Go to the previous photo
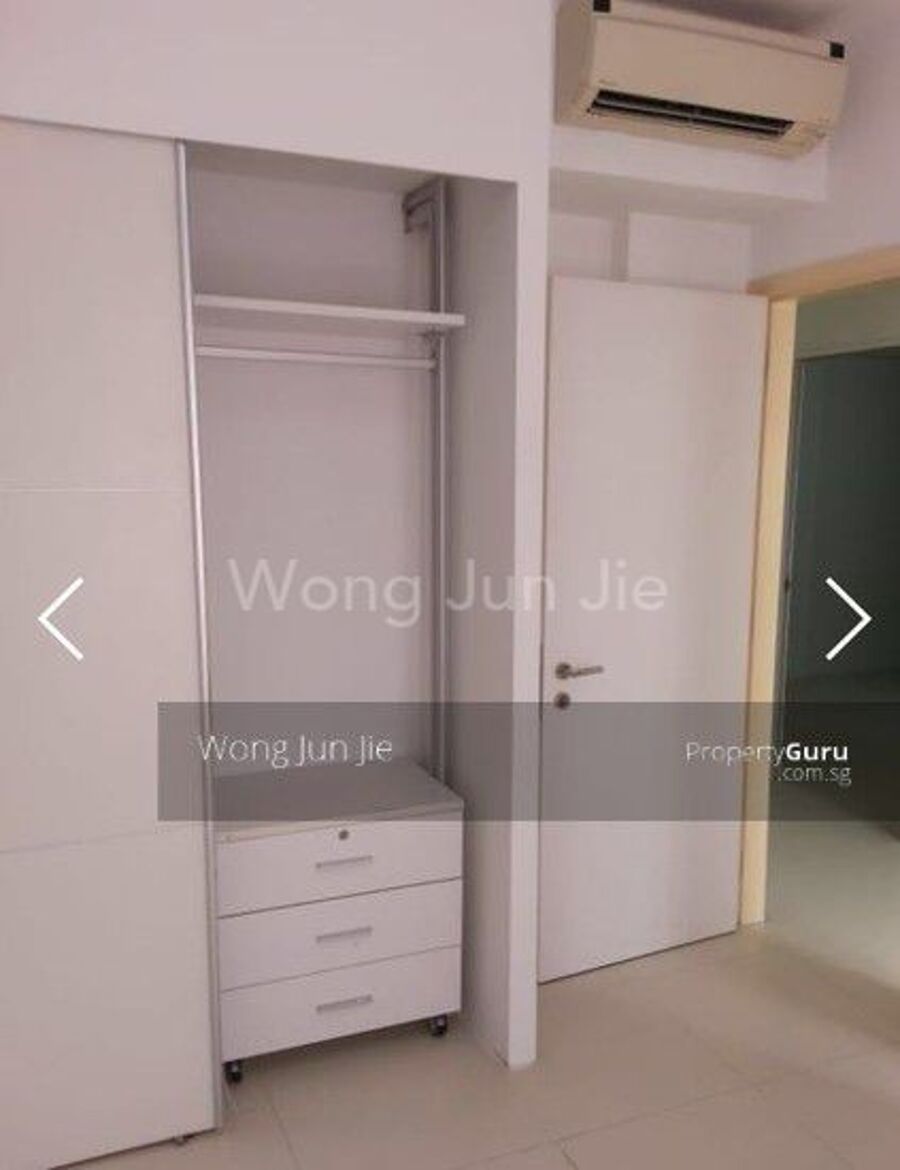 point(61,619)
